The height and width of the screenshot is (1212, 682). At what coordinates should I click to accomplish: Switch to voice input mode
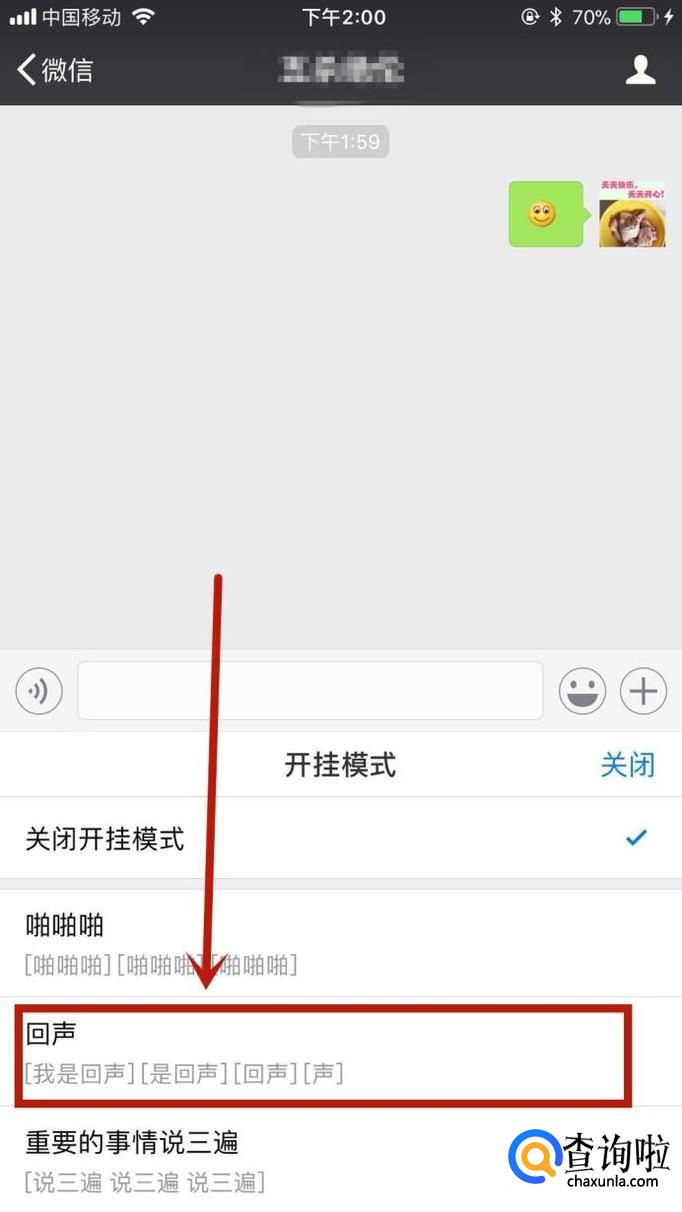point(39,690)
